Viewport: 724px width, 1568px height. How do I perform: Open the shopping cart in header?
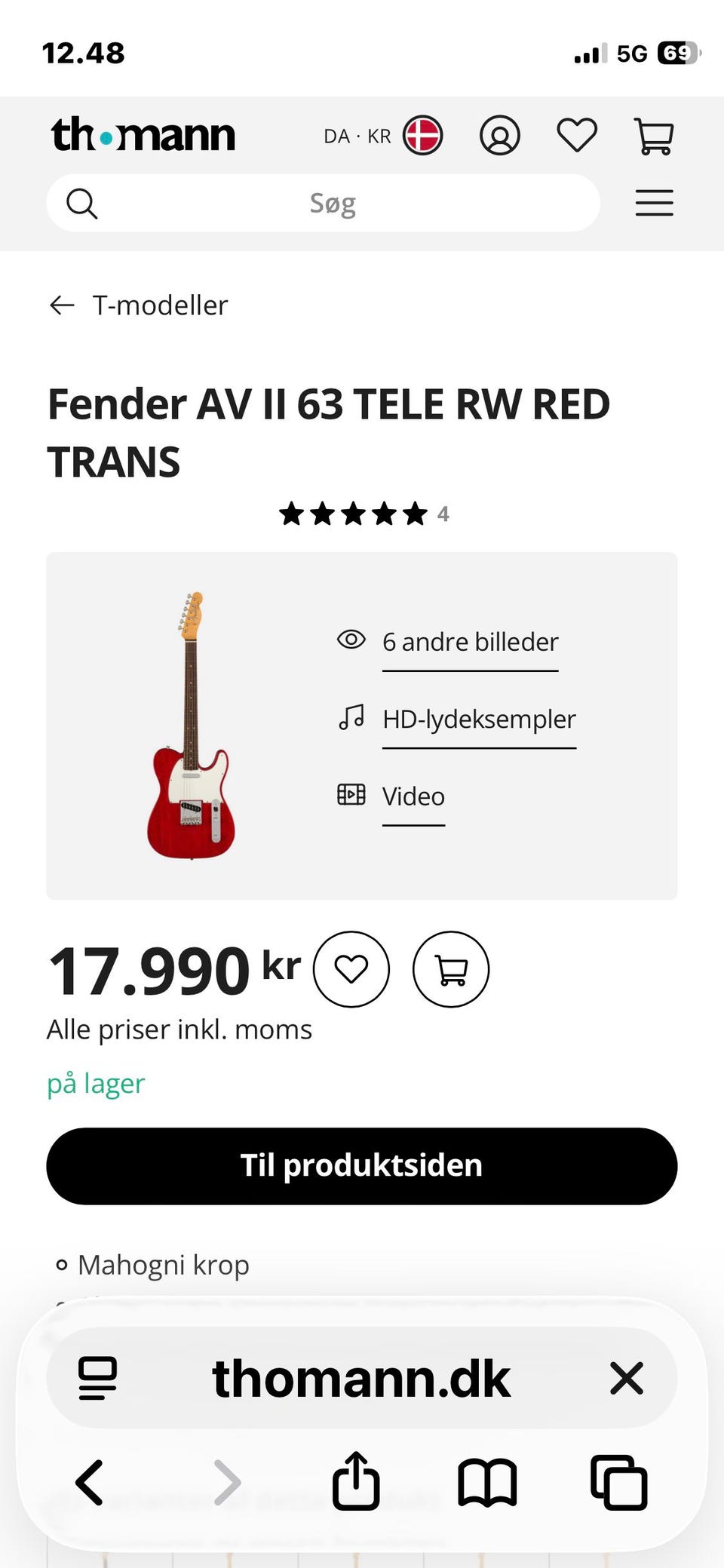coord(654,136)
